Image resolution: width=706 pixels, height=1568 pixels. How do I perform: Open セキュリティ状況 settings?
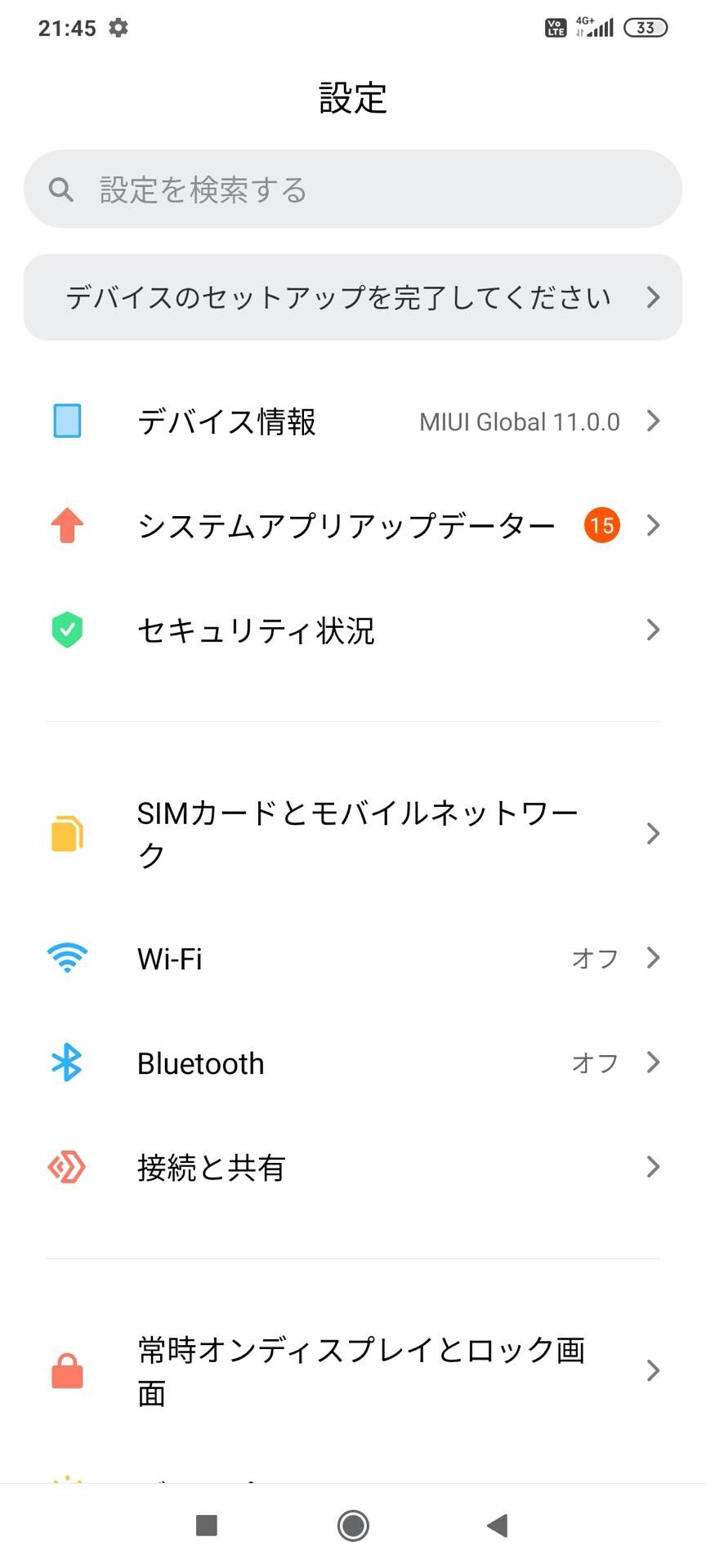pyautogui.click(x=353, y=630)
